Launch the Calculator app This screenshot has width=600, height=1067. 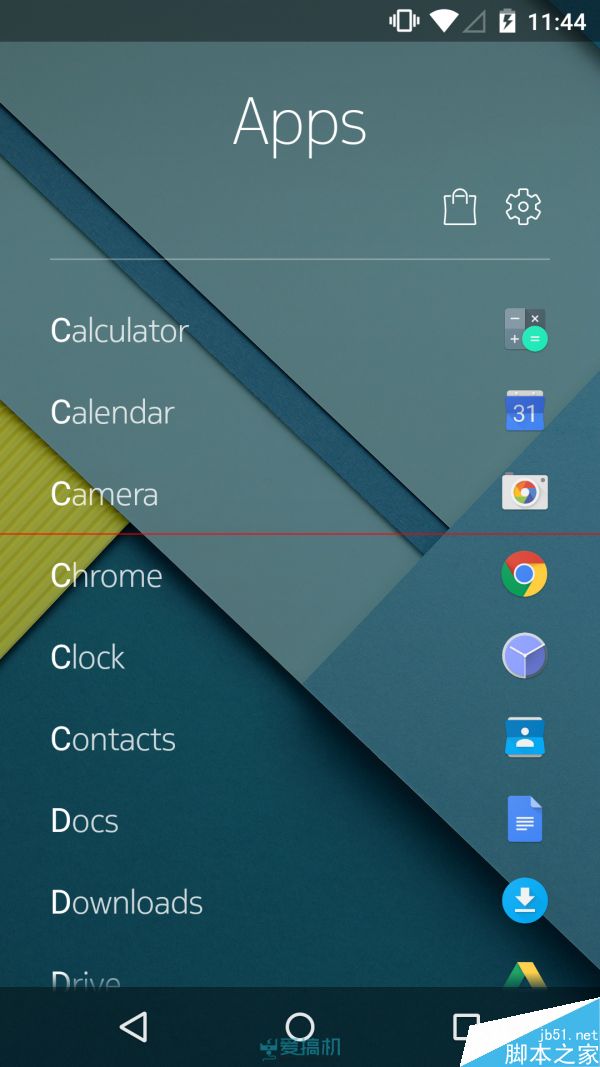pos(120,331)
